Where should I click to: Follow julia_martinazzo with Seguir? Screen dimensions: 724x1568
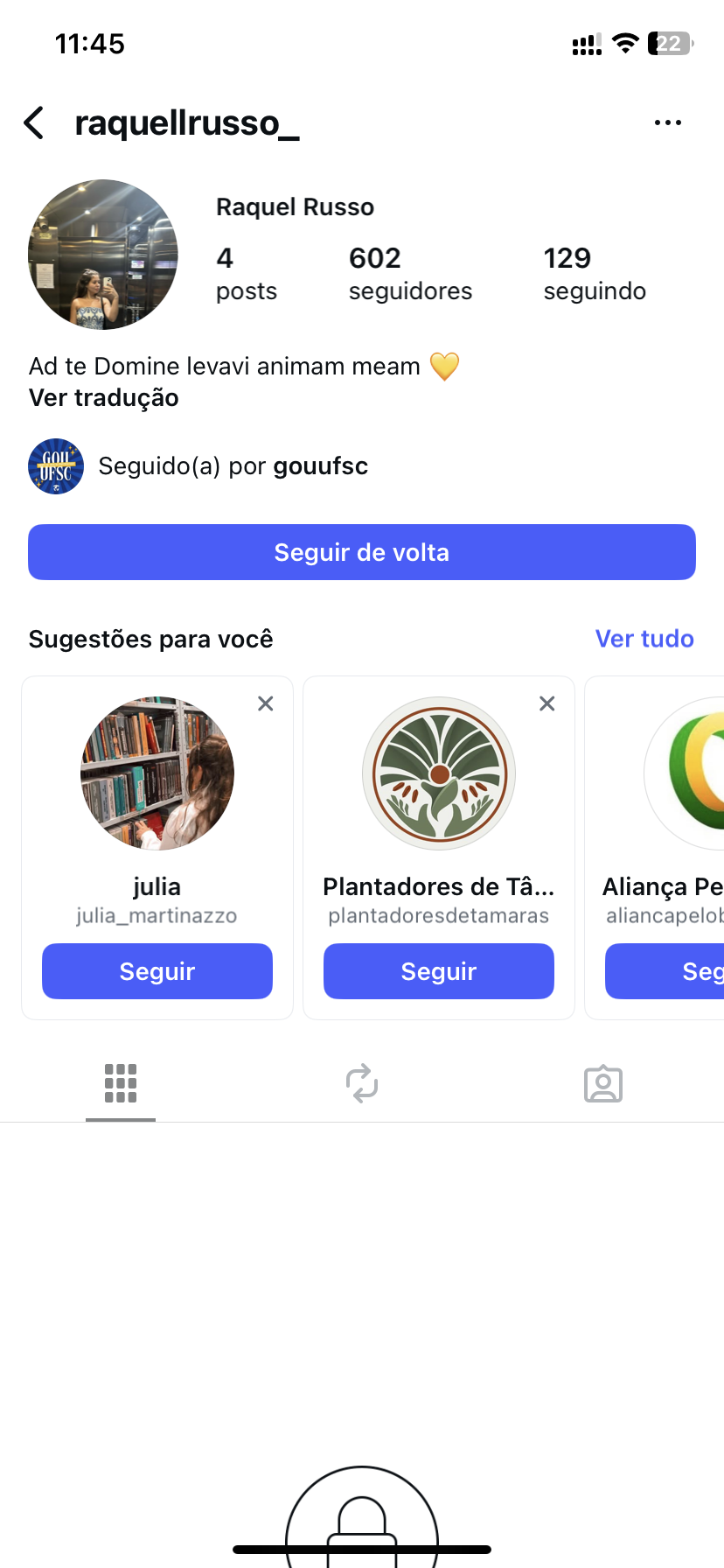coord(157,971)
